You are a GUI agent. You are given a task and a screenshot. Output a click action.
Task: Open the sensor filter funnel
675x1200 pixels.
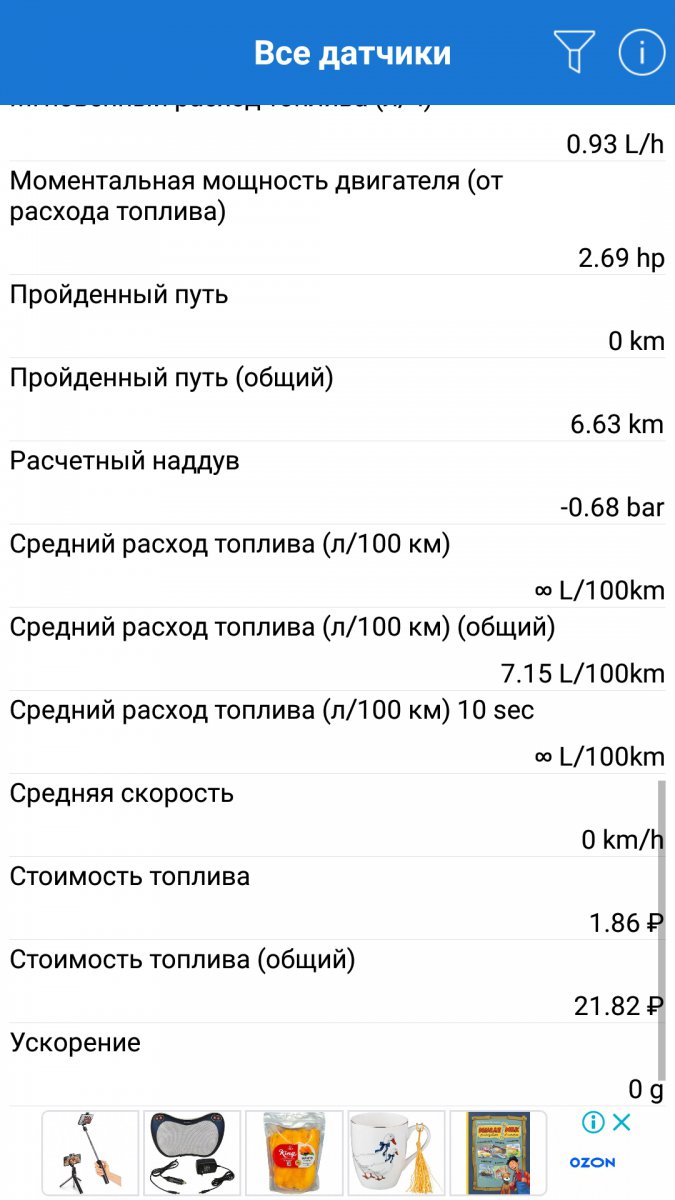[x=574, y=51]
